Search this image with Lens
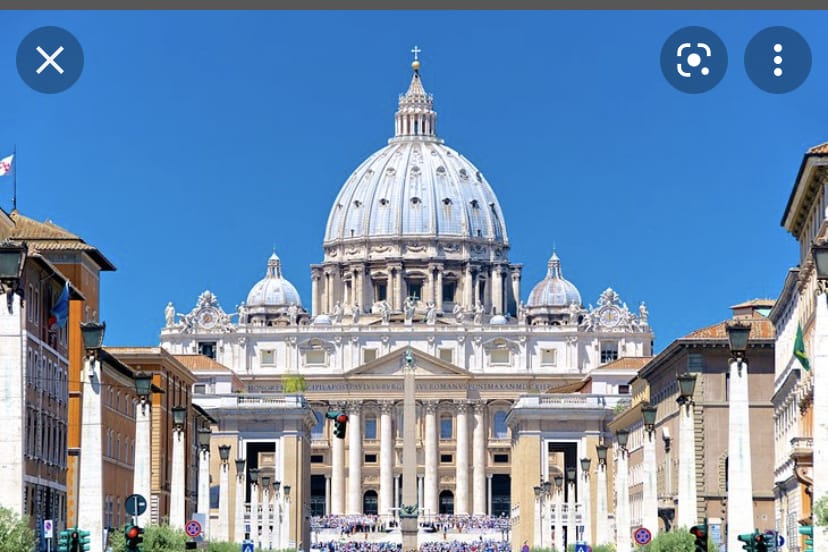 tap(693, 60)
